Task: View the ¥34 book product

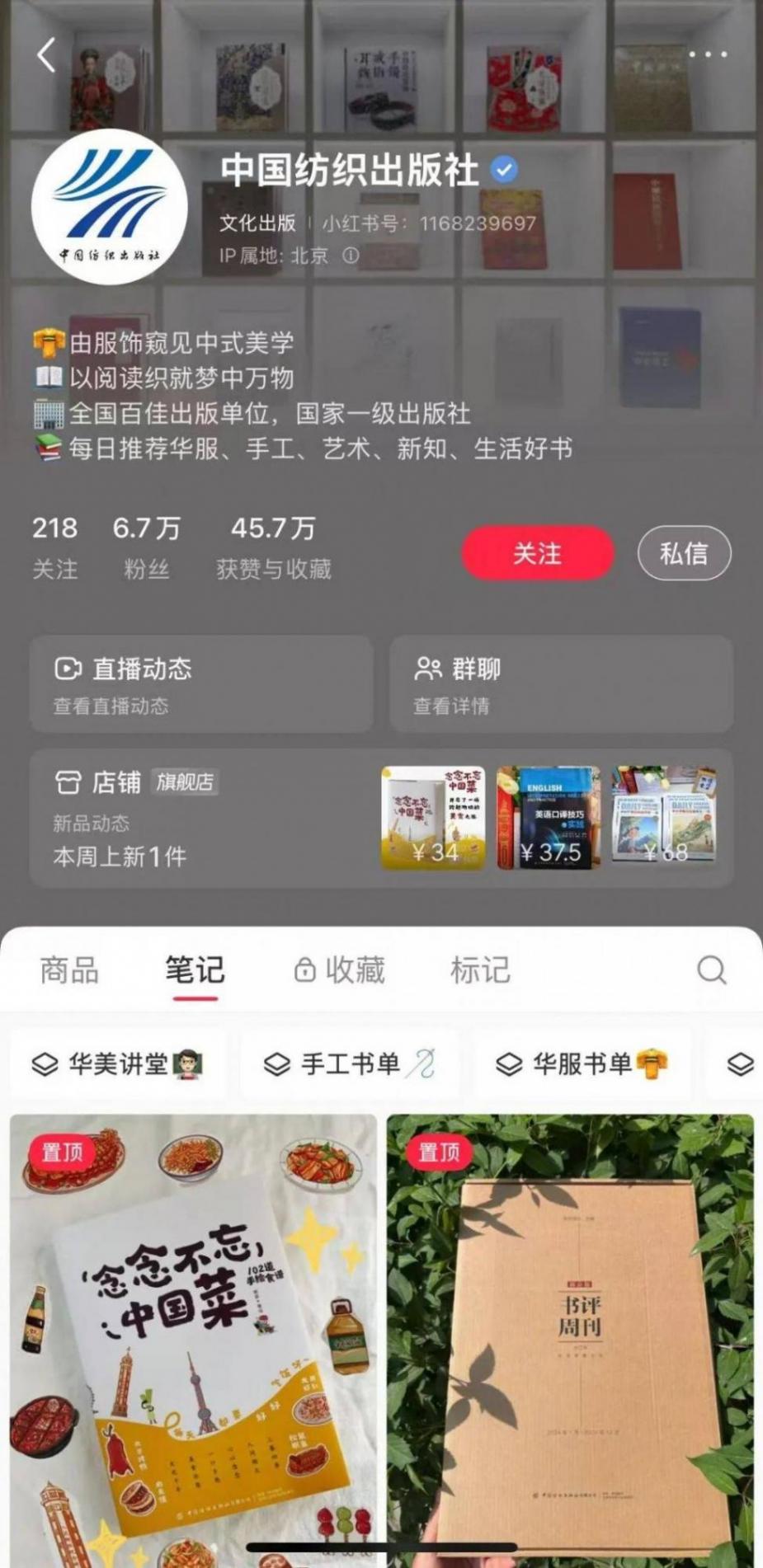Action: coord(433,818)
